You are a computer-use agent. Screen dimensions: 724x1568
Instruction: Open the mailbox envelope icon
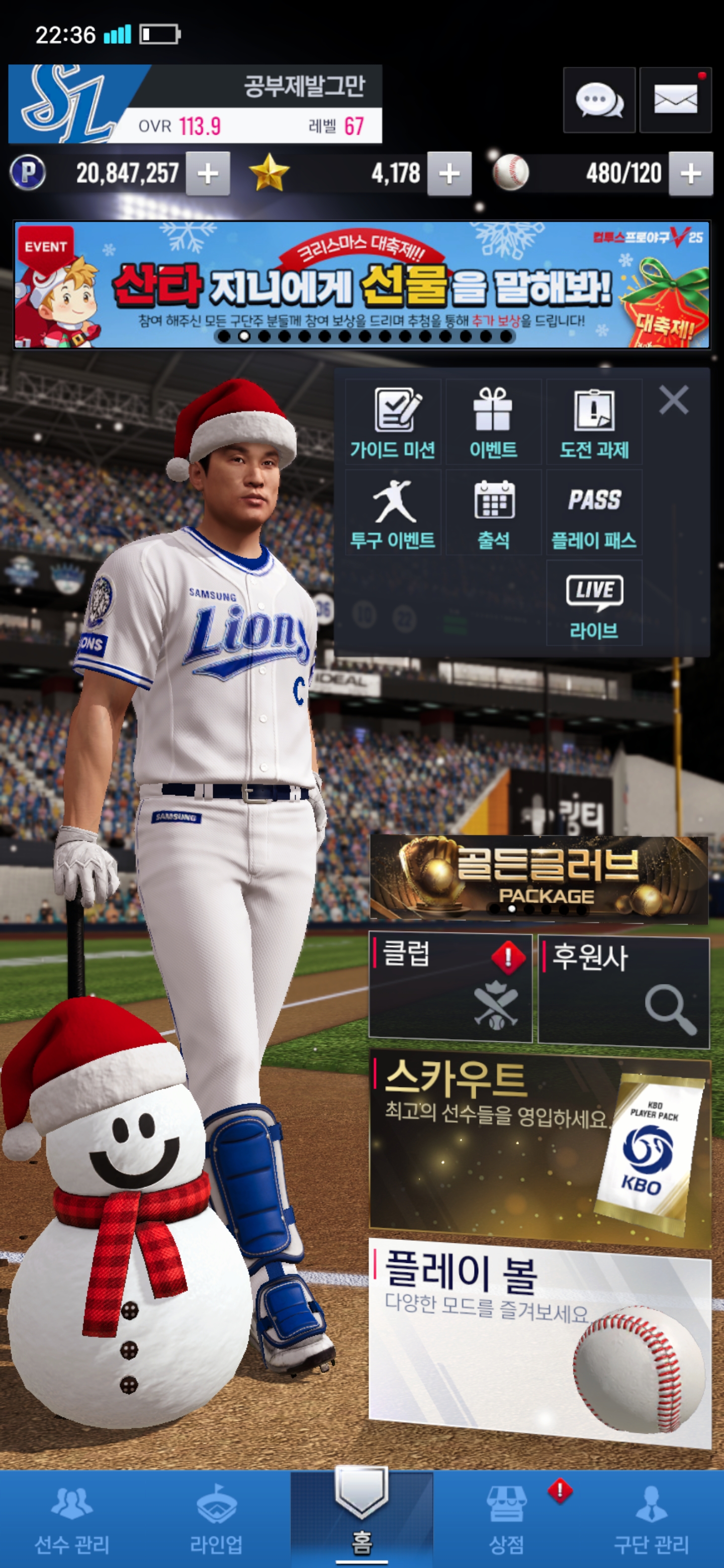click(675, 100)
